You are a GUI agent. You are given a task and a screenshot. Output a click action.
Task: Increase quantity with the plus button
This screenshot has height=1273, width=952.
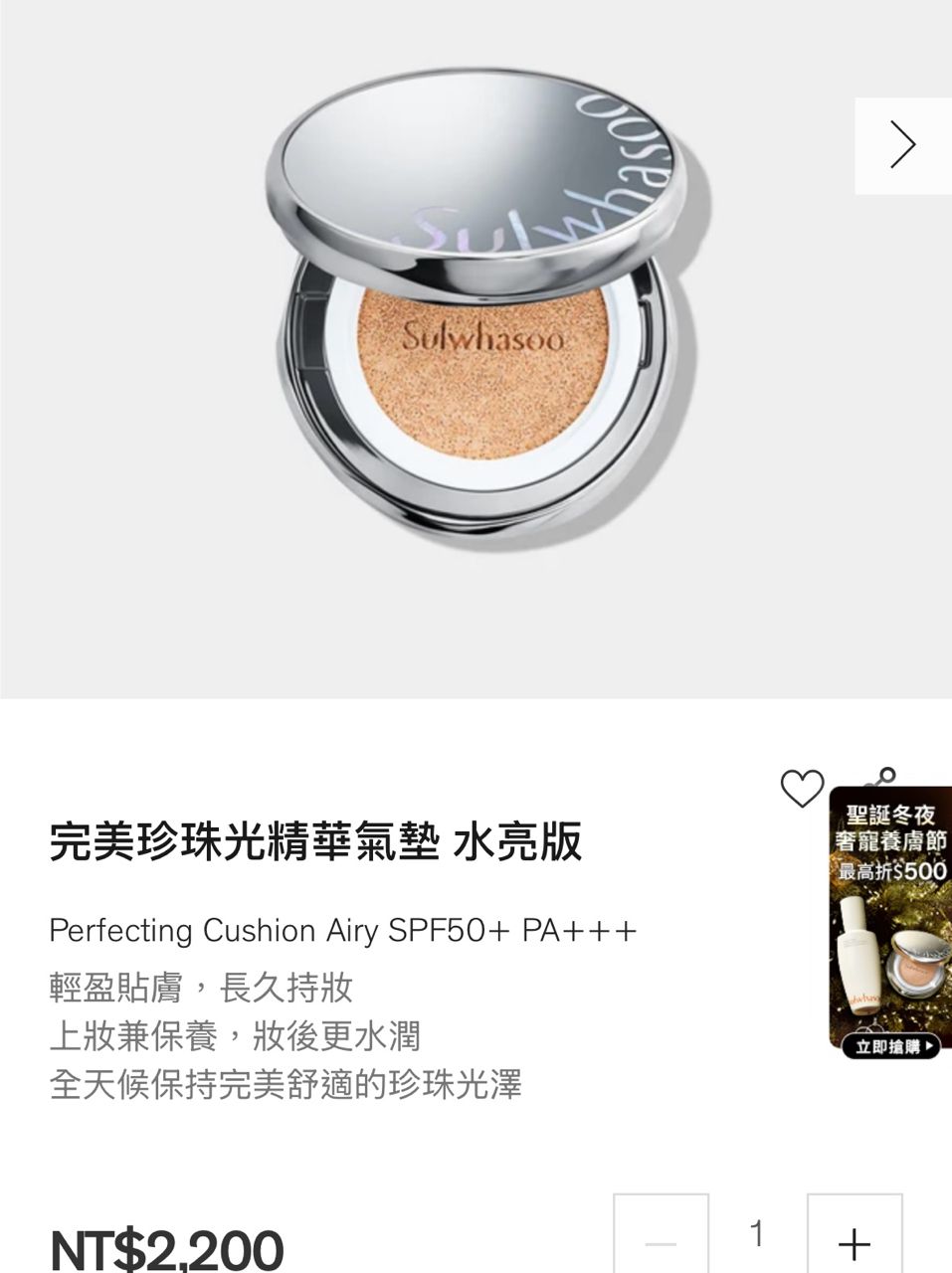pos(855,1240)
